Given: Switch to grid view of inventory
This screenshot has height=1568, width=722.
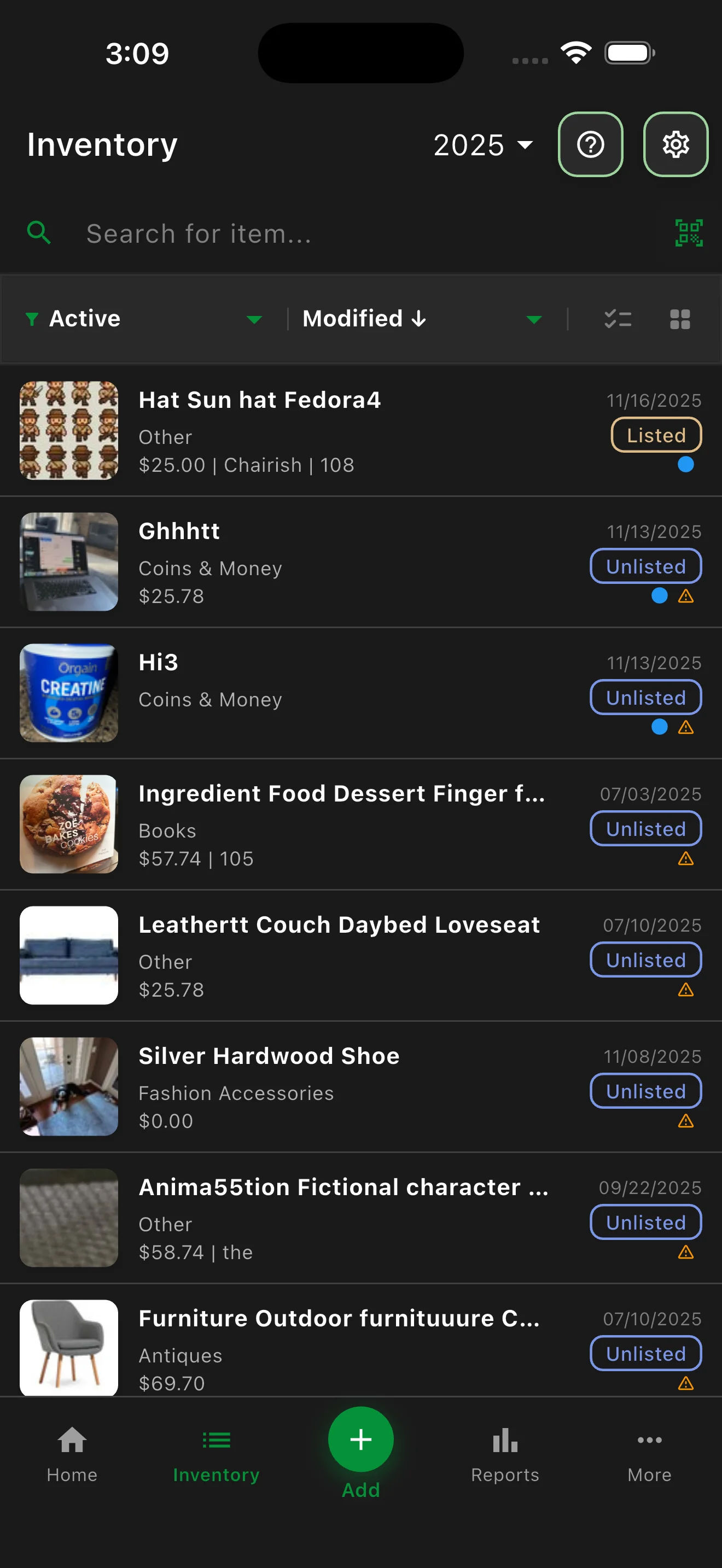Looking at the screenshot, I should (x=679, y=318).
